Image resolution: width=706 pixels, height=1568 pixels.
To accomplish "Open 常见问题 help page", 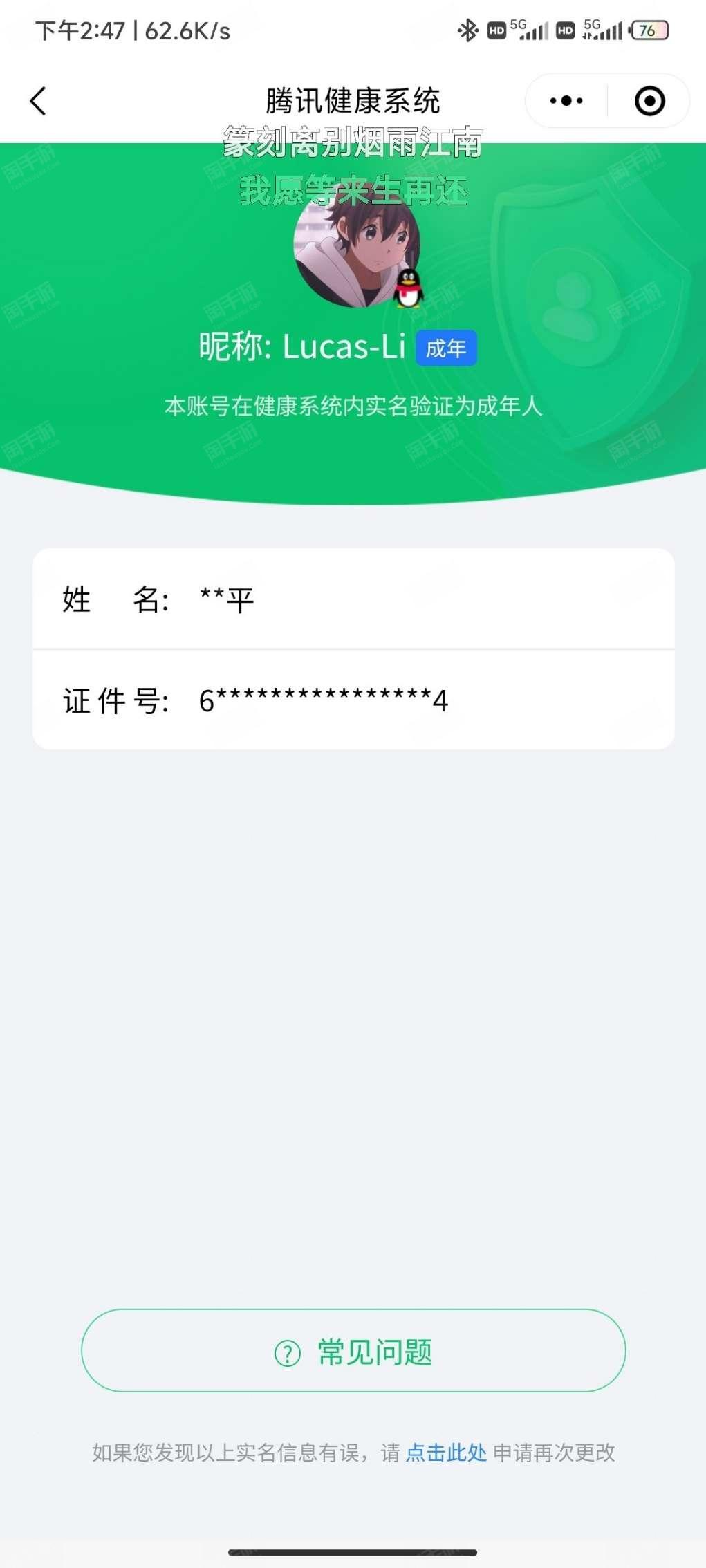I will [353, 1352].
